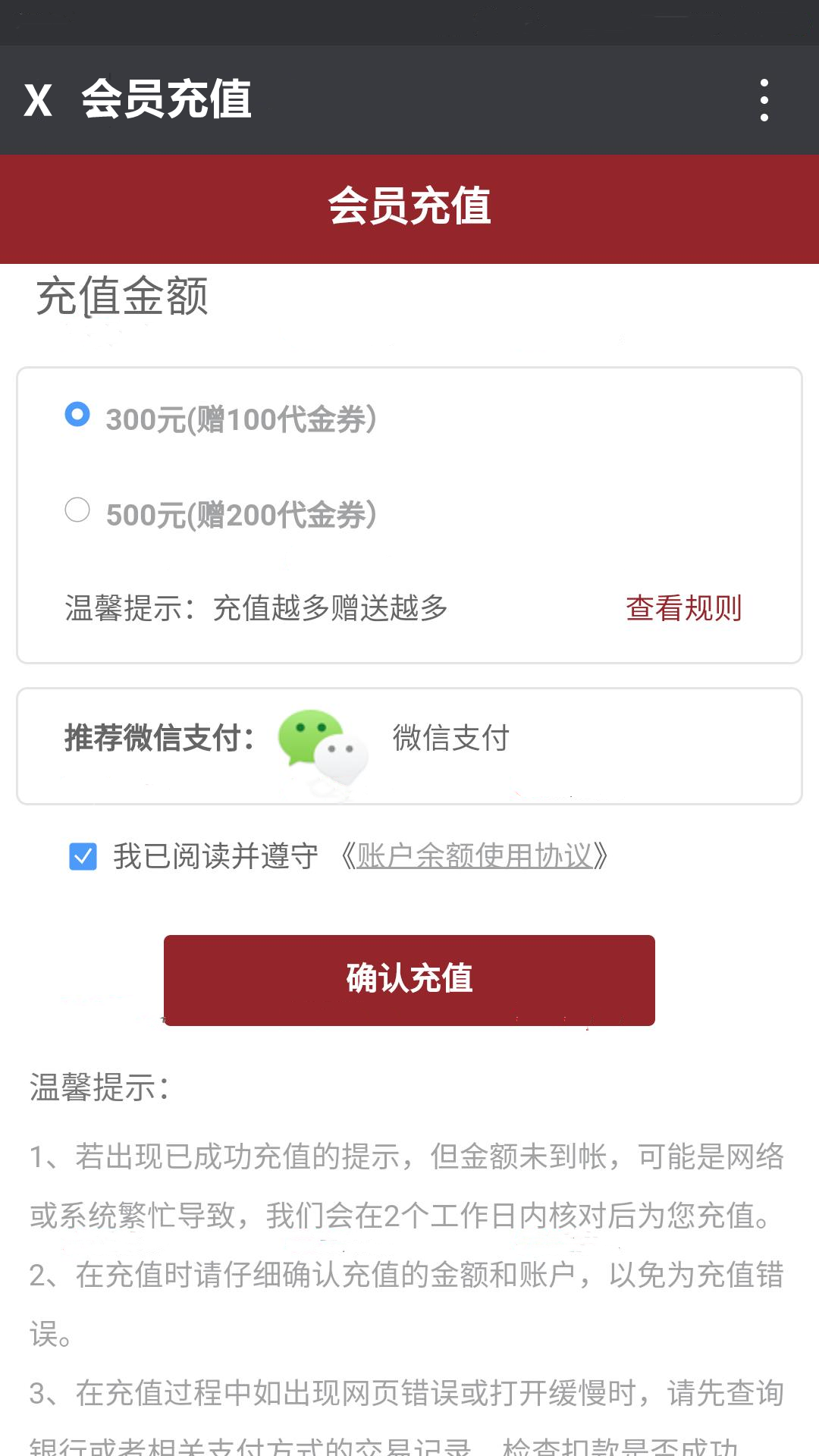Viewport: 819px width, 1456px height.
Task: Select the 500元 recharge option
Action: (77, 510)
